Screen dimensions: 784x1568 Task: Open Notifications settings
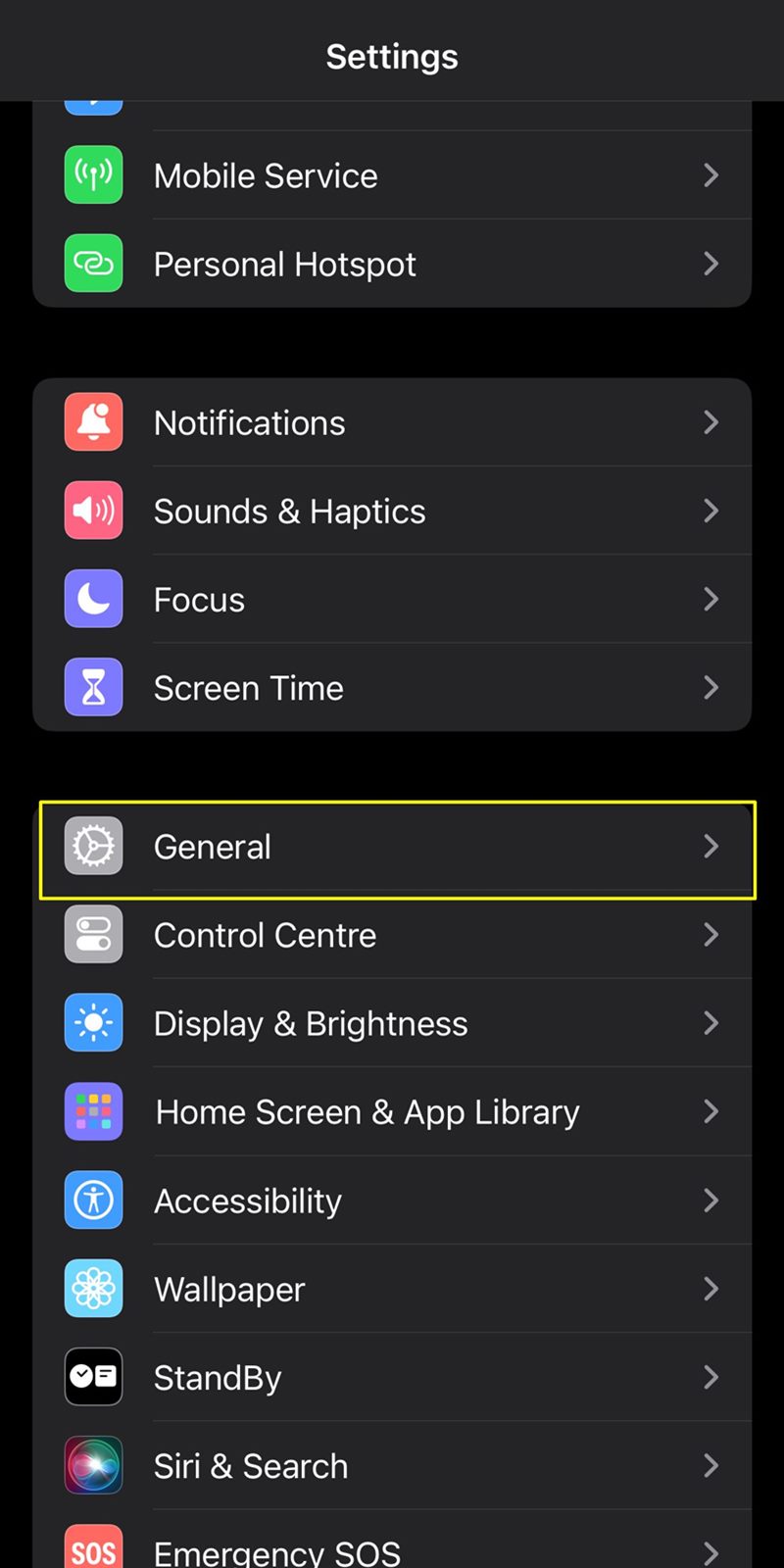[392, 421]
